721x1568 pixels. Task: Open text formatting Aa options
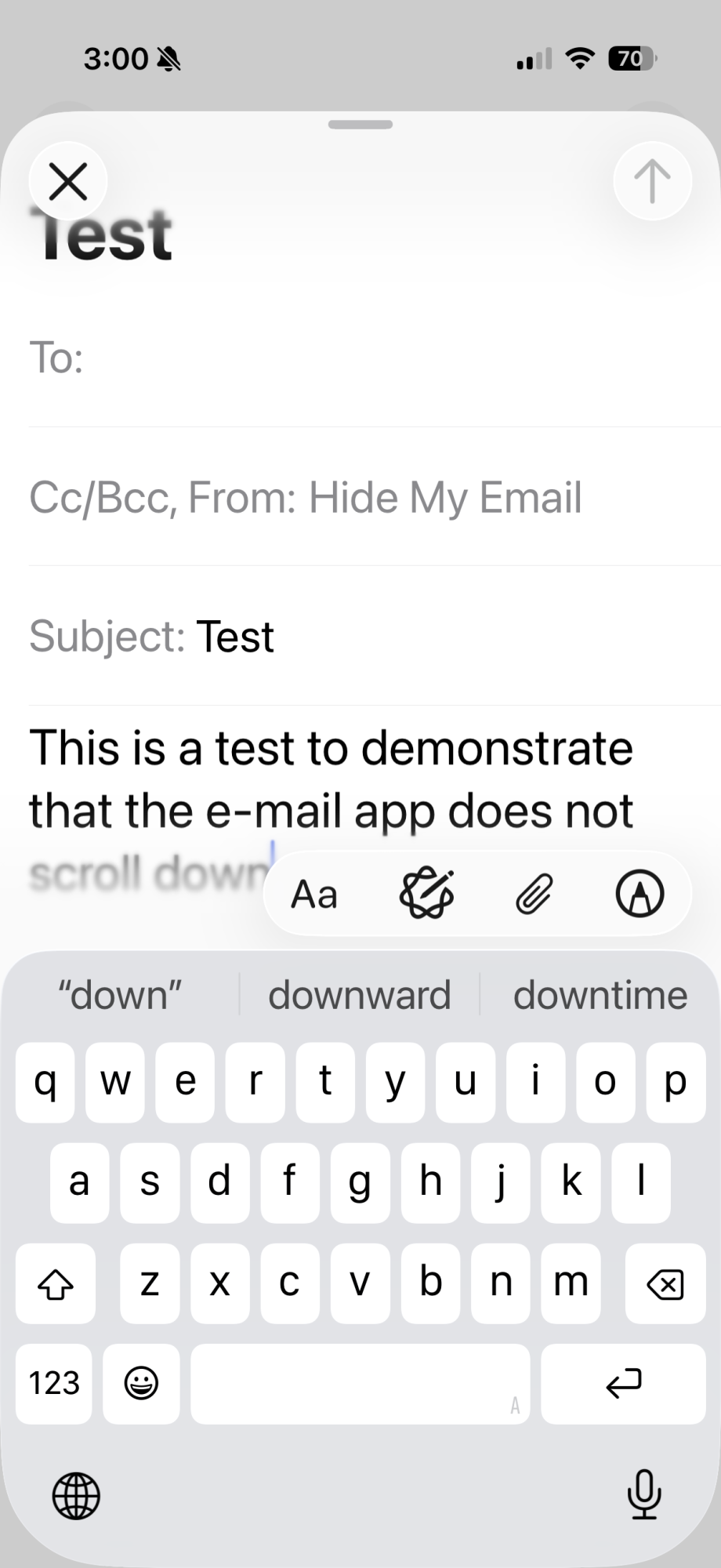(x=314, y=895)
